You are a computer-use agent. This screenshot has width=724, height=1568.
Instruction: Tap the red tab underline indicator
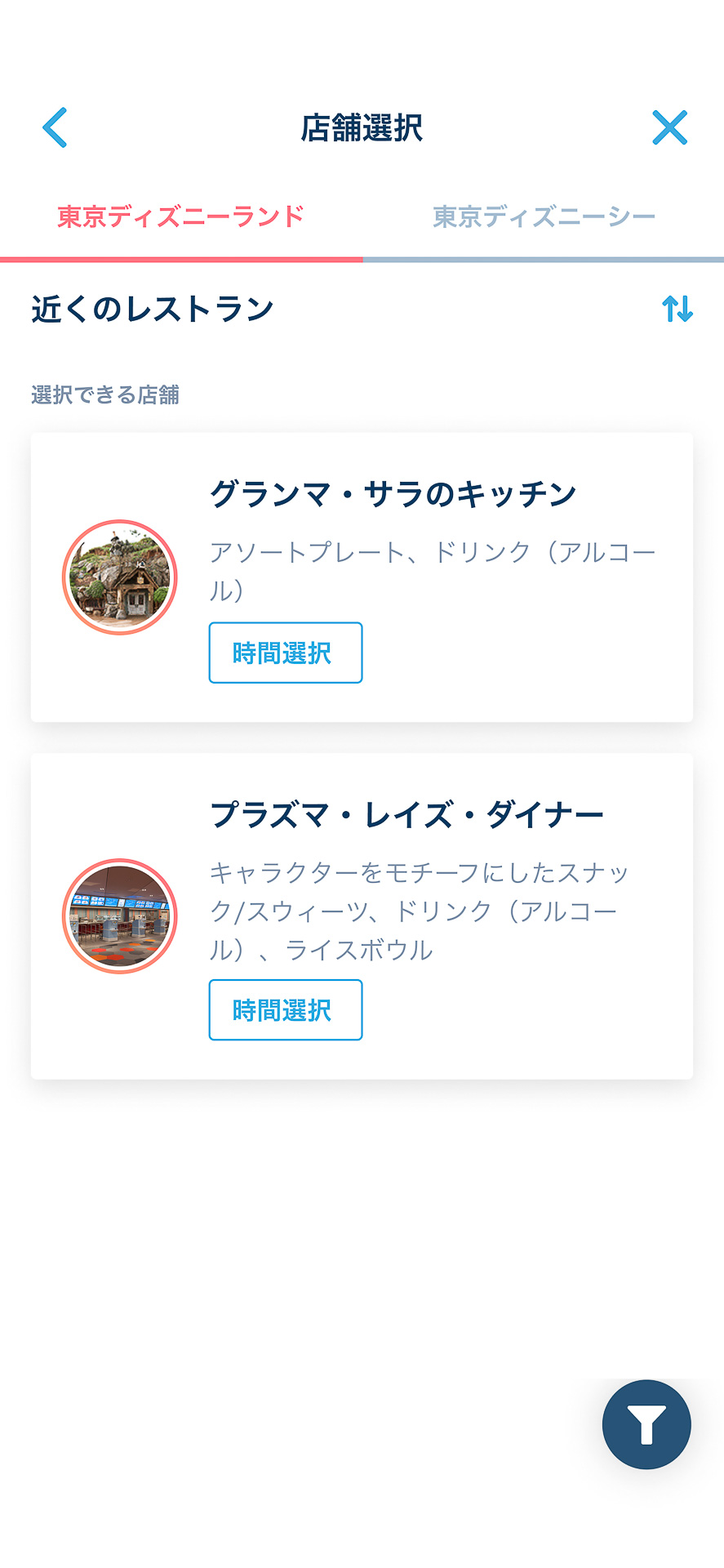pos(180,260)
